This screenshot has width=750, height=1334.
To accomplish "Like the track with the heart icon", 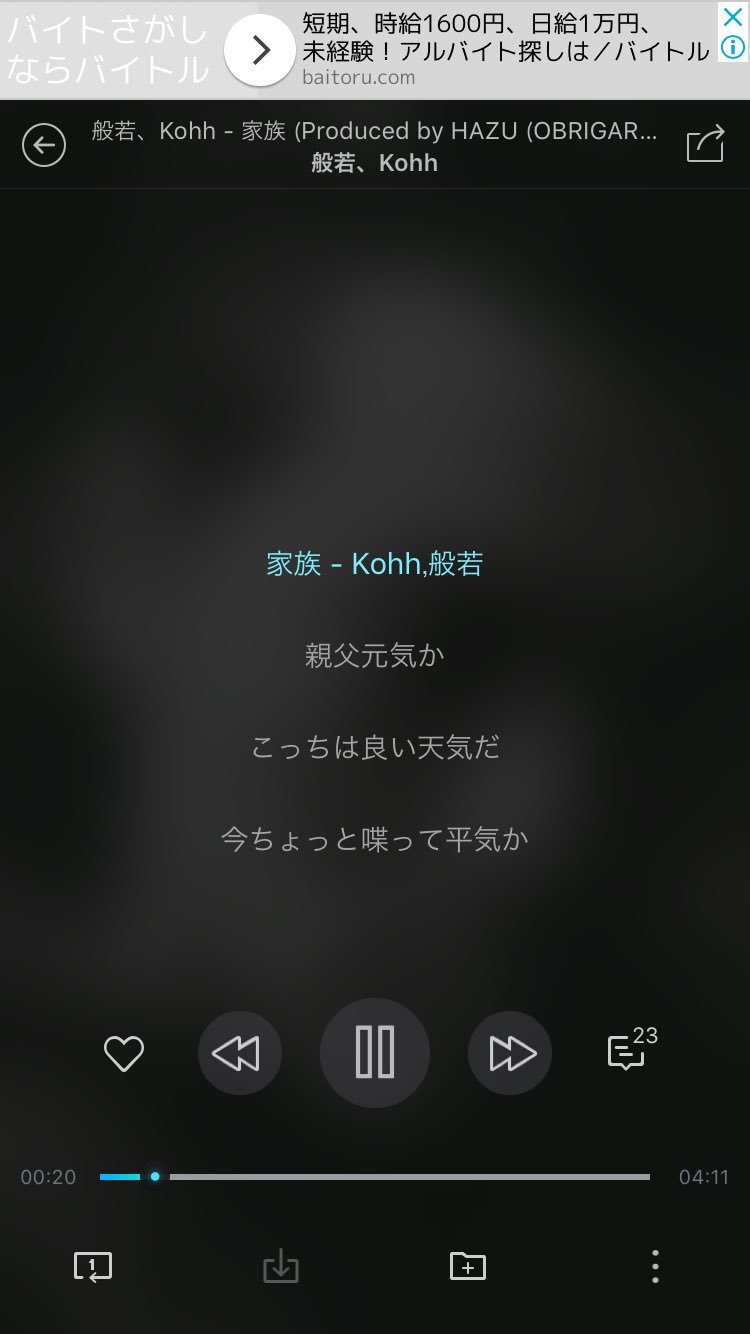I will (124, 1054).
